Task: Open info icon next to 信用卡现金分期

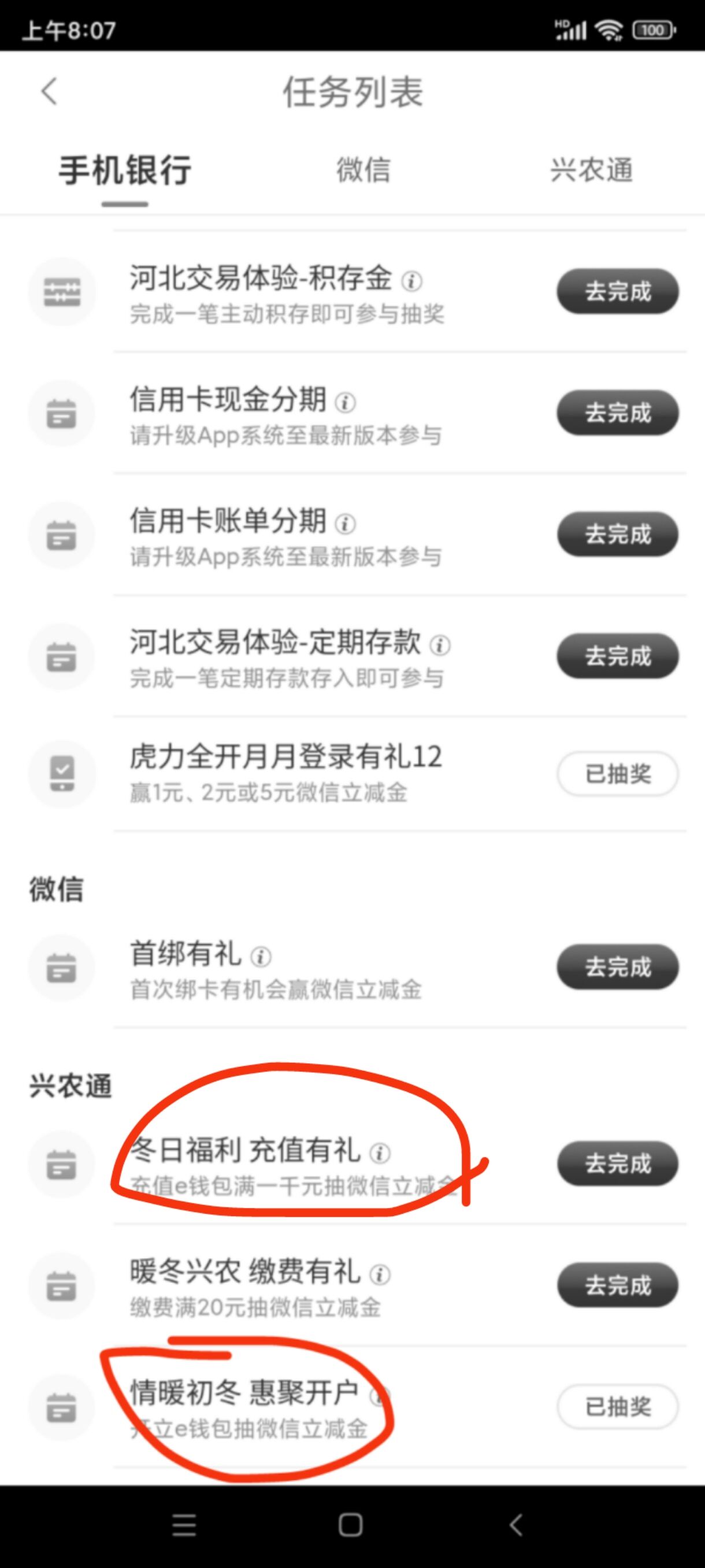Action: 345,402
